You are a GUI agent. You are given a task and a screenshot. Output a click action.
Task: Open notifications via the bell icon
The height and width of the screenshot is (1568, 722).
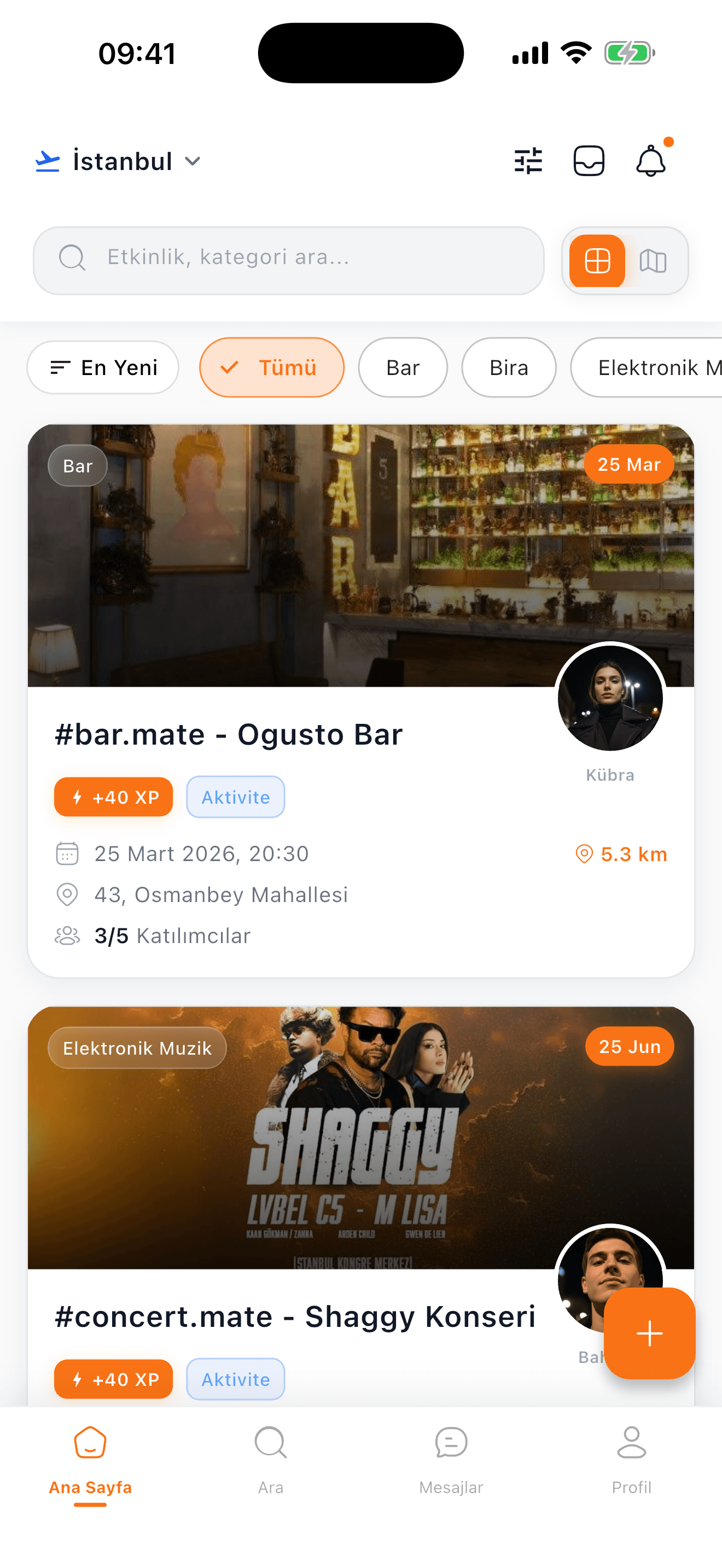click(x=650, y=160)
